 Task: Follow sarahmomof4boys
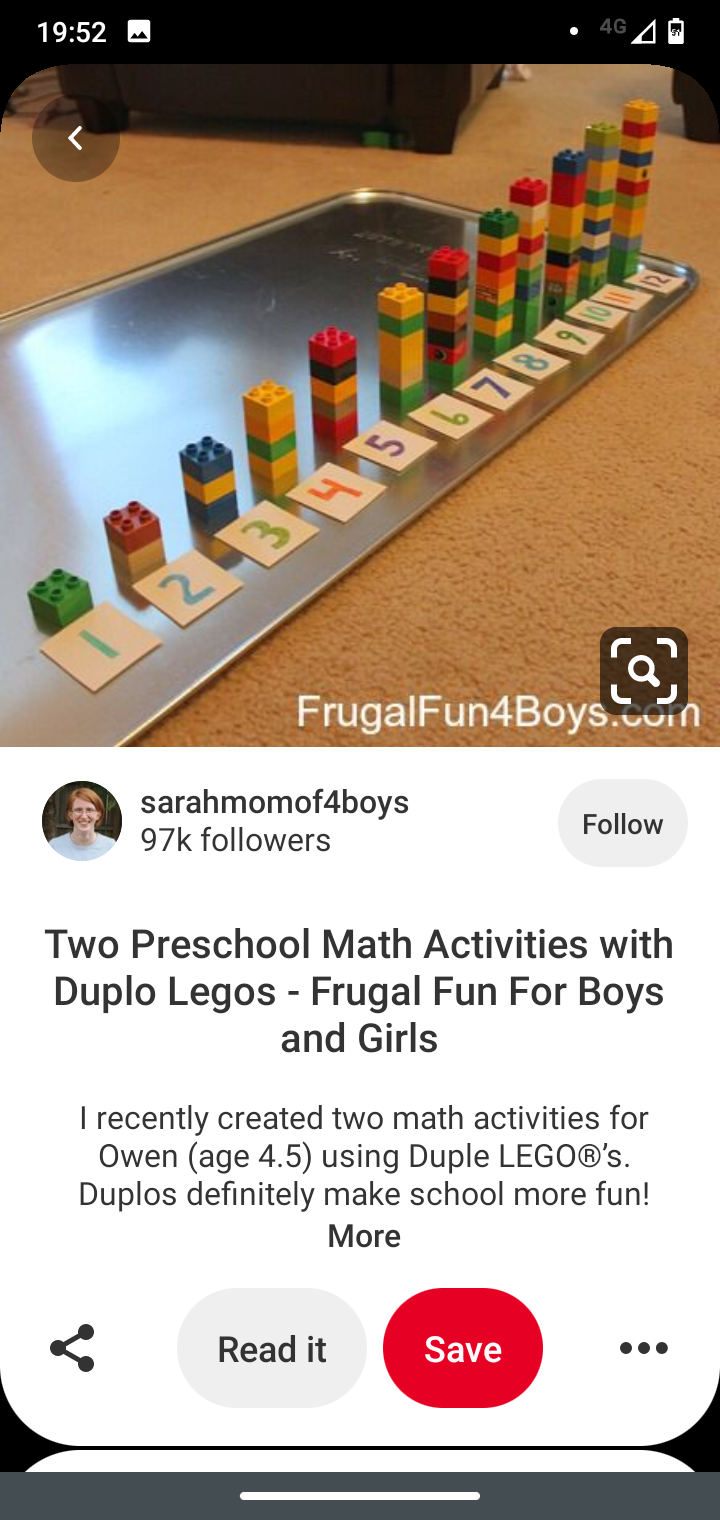(x=622, y=823)
